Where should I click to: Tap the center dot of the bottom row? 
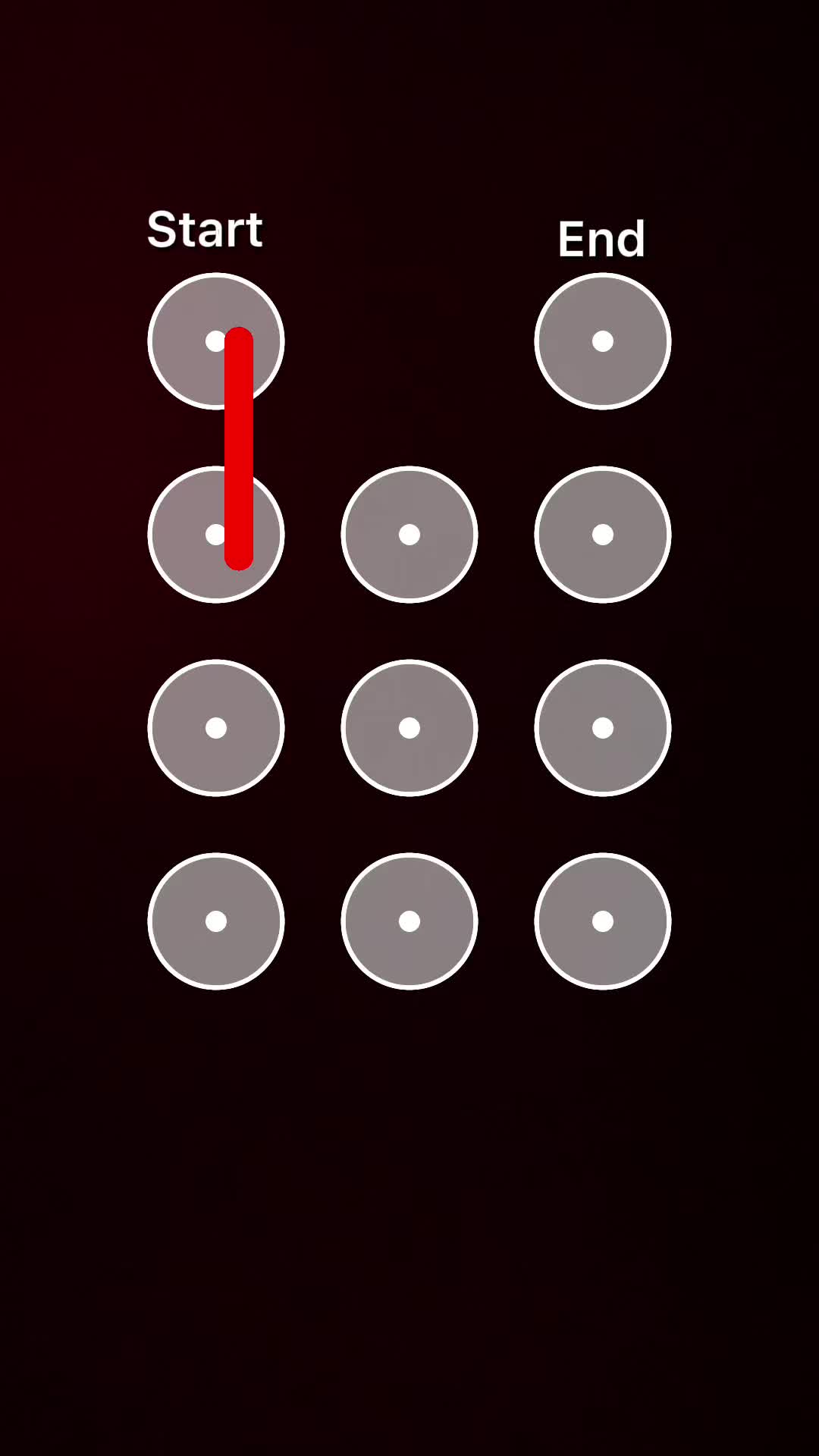(409, 921)
